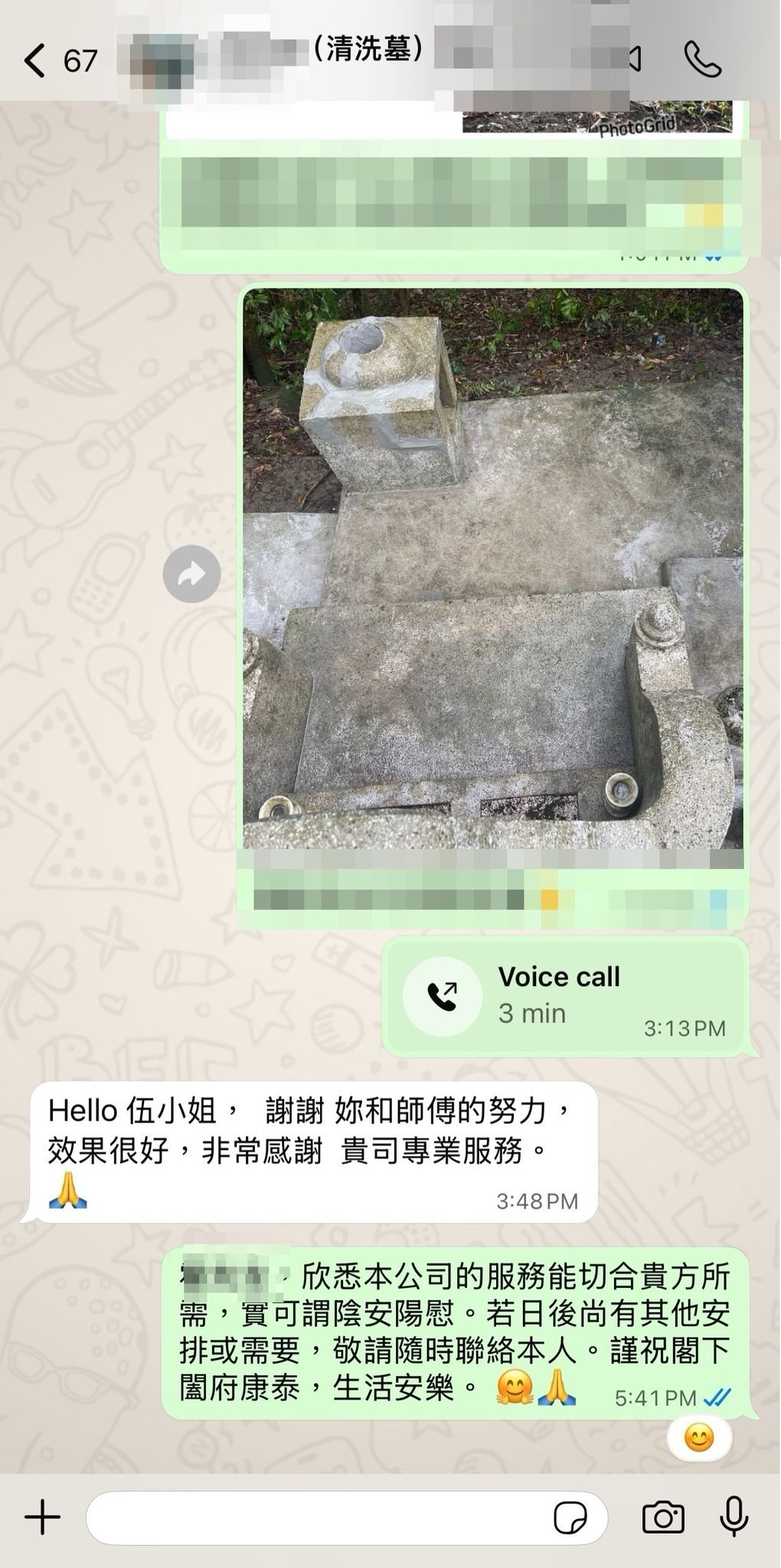View the smiley reaction on last message
Image resolution: width=781 pixels, height=1568 pixels.
698,1438
